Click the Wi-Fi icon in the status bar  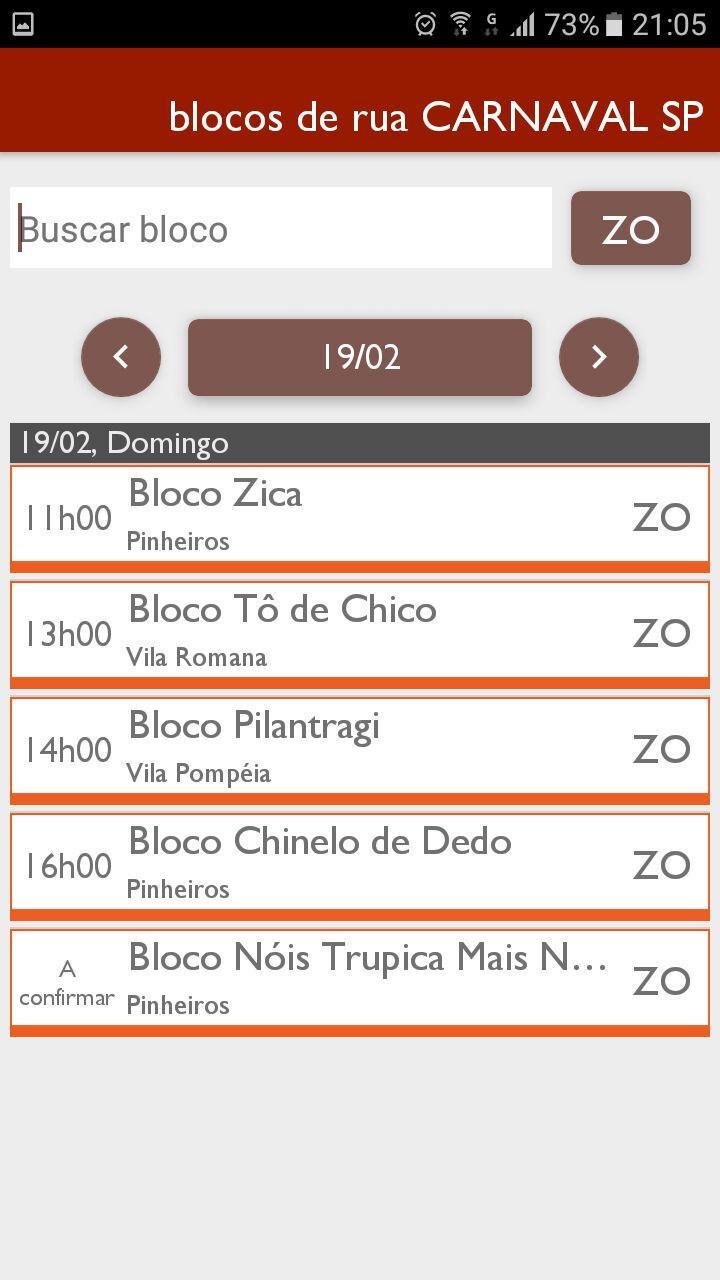tap(457, 25)
